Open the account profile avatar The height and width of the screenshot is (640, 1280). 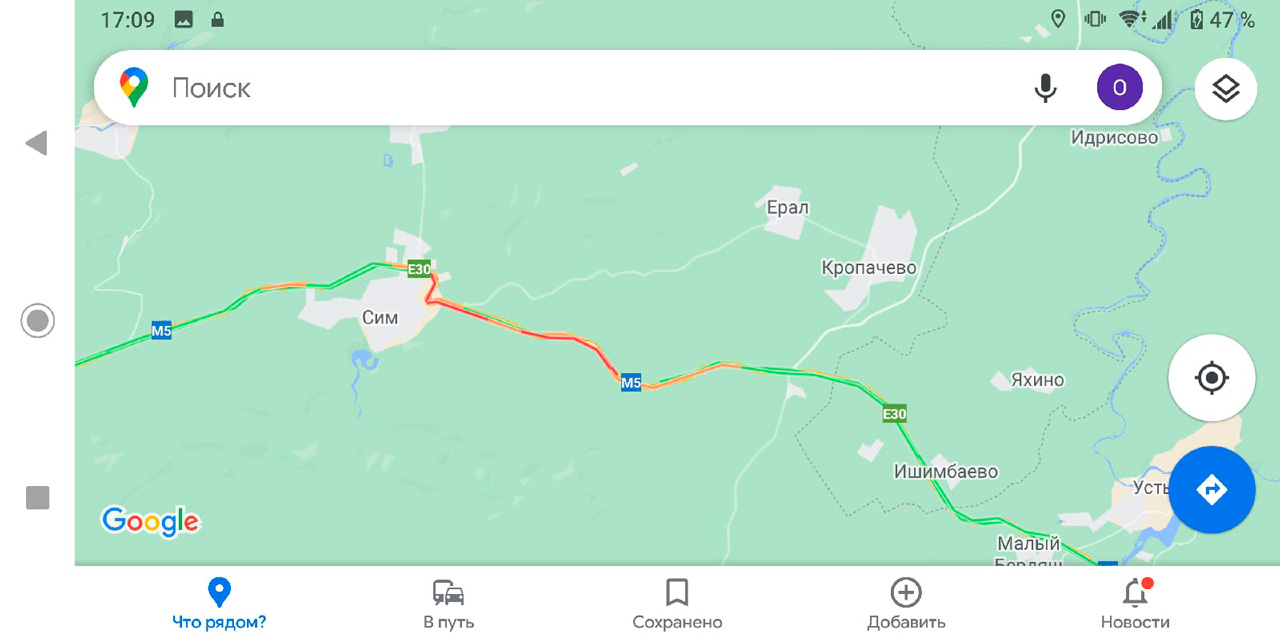[1119, 88]
